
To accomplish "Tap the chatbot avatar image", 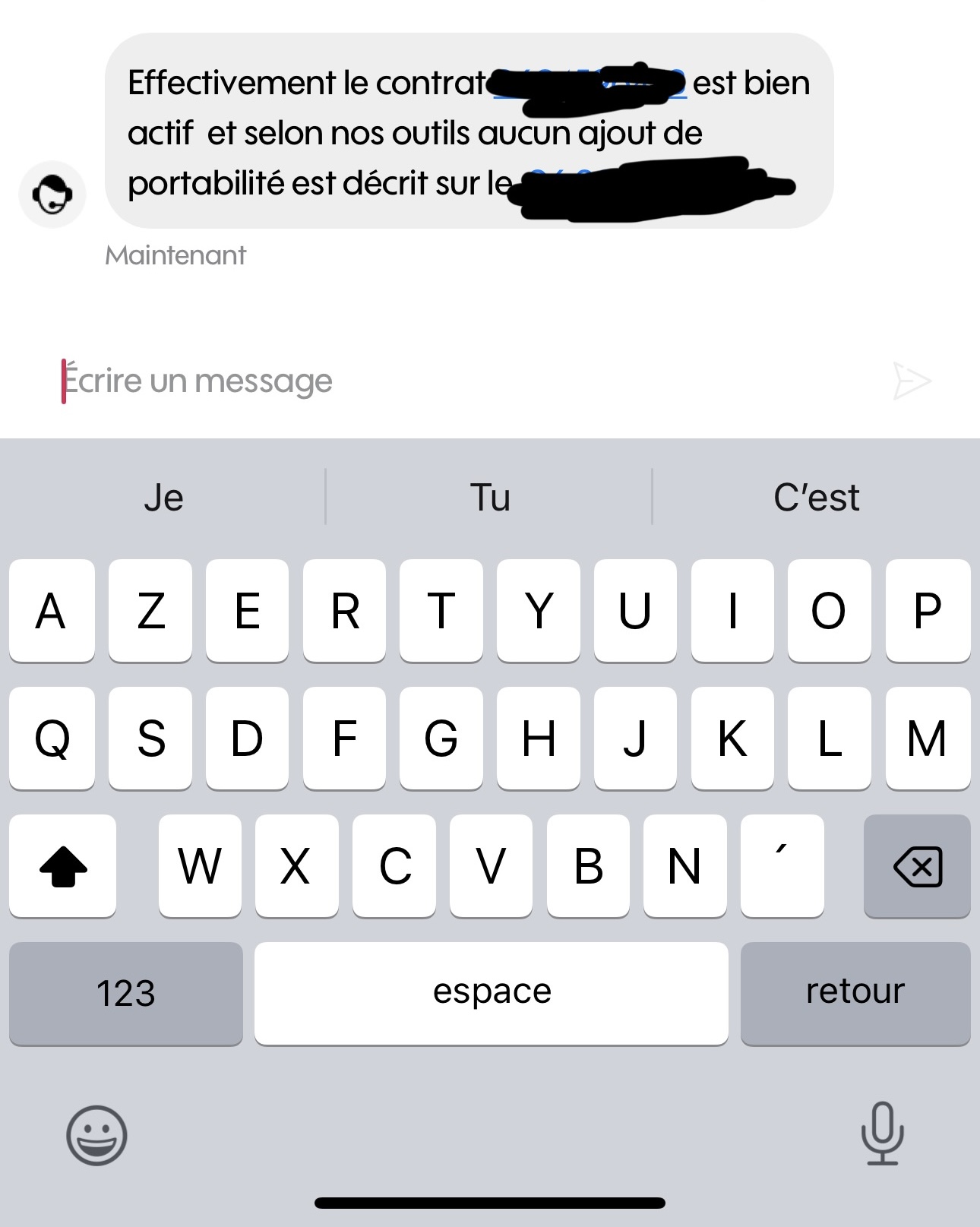I will (x=51, y=194).
